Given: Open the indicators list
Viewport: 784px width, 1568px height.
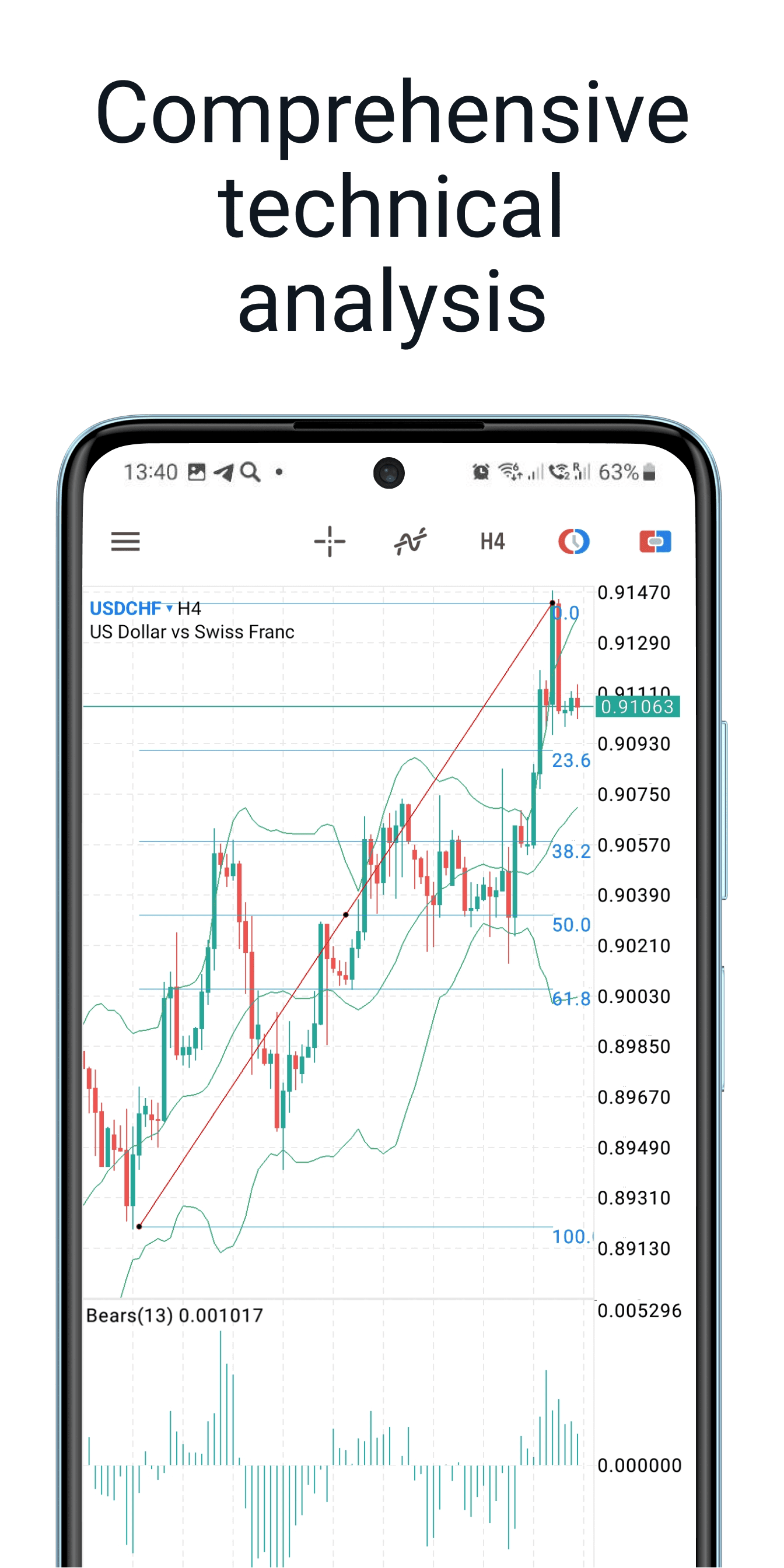Looking at the screenshot, I should click(409, 541).
